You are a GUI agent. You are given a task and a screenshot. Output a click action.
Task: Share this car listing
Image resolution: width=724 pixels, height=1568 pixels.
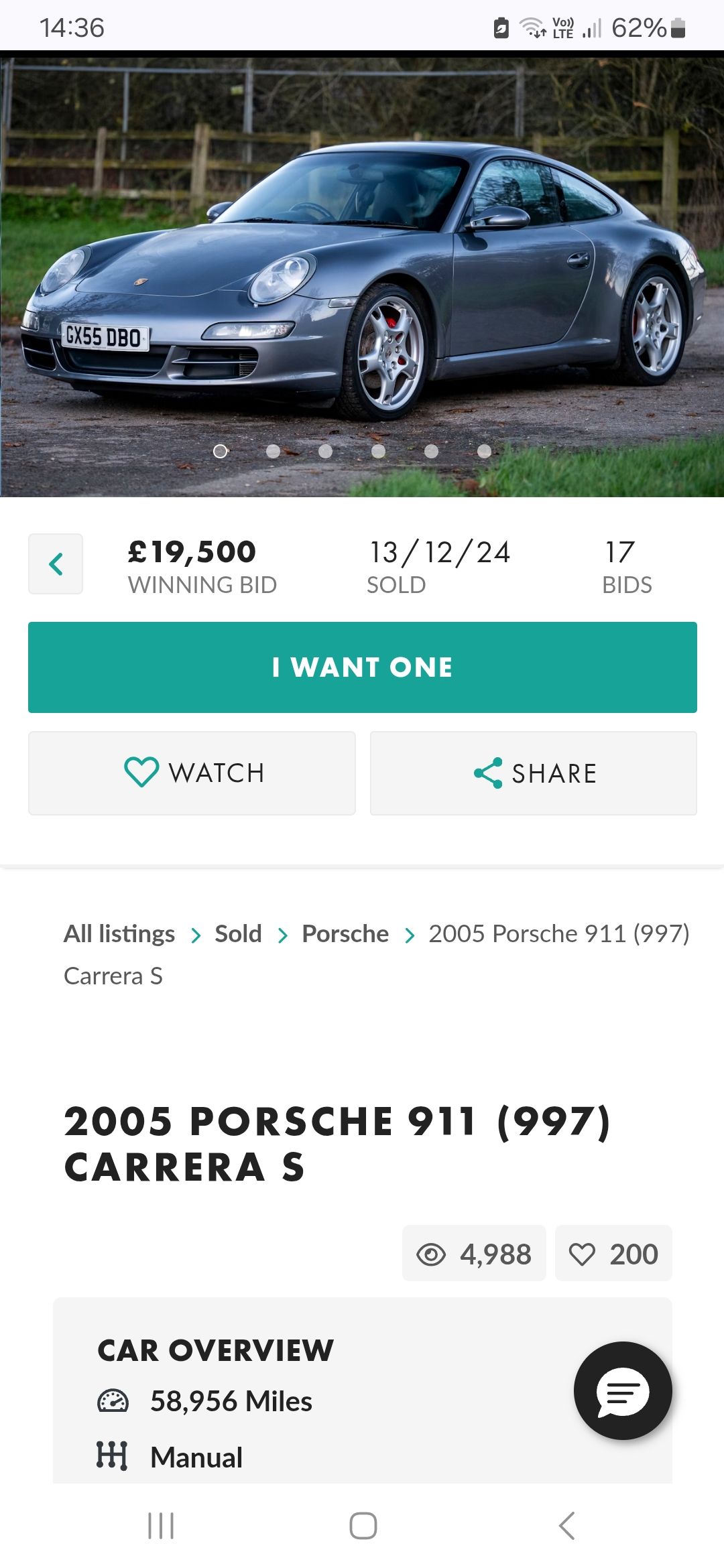coord(534,773)
